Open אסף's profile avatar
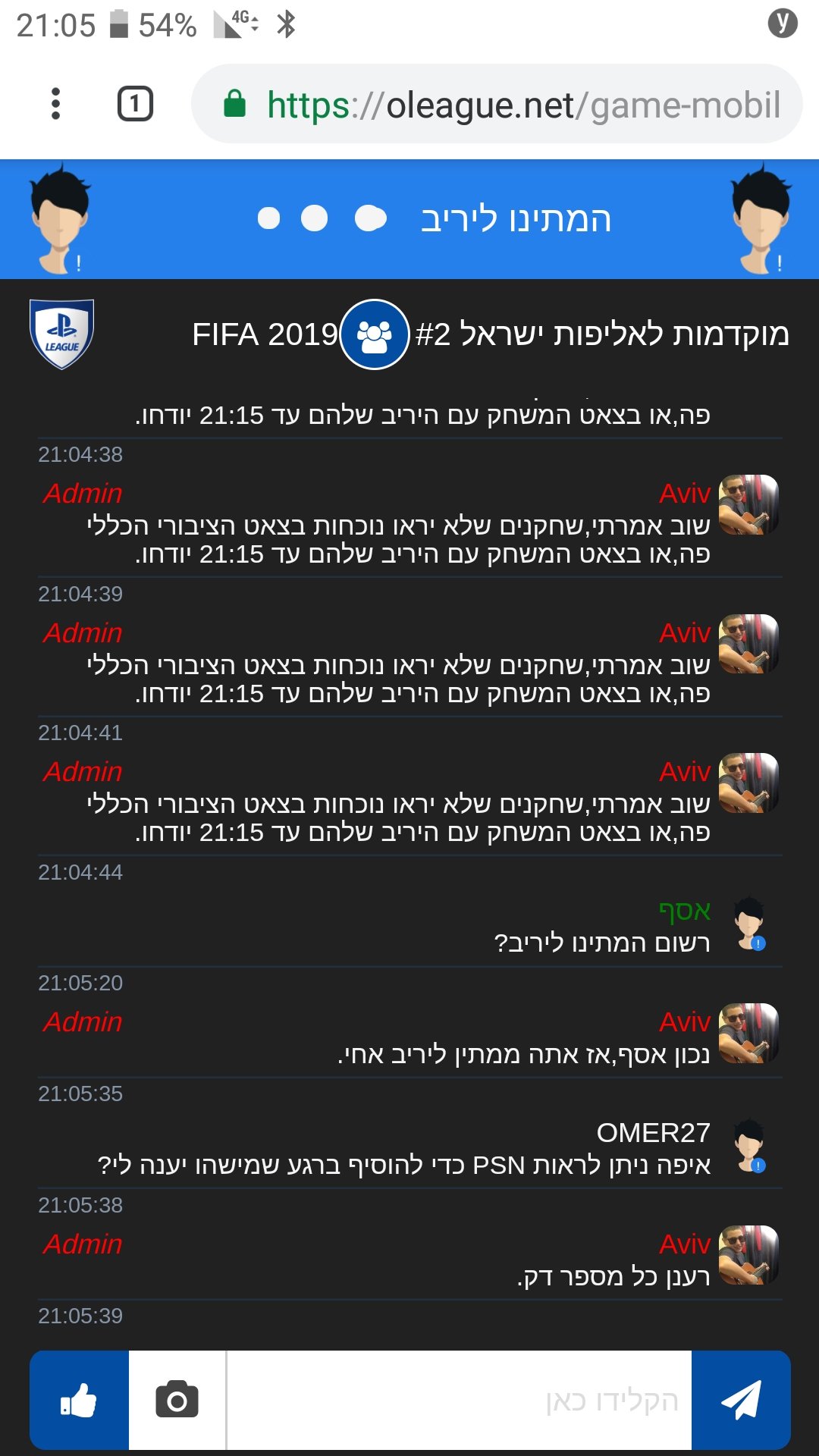 (x=749, y=924)
